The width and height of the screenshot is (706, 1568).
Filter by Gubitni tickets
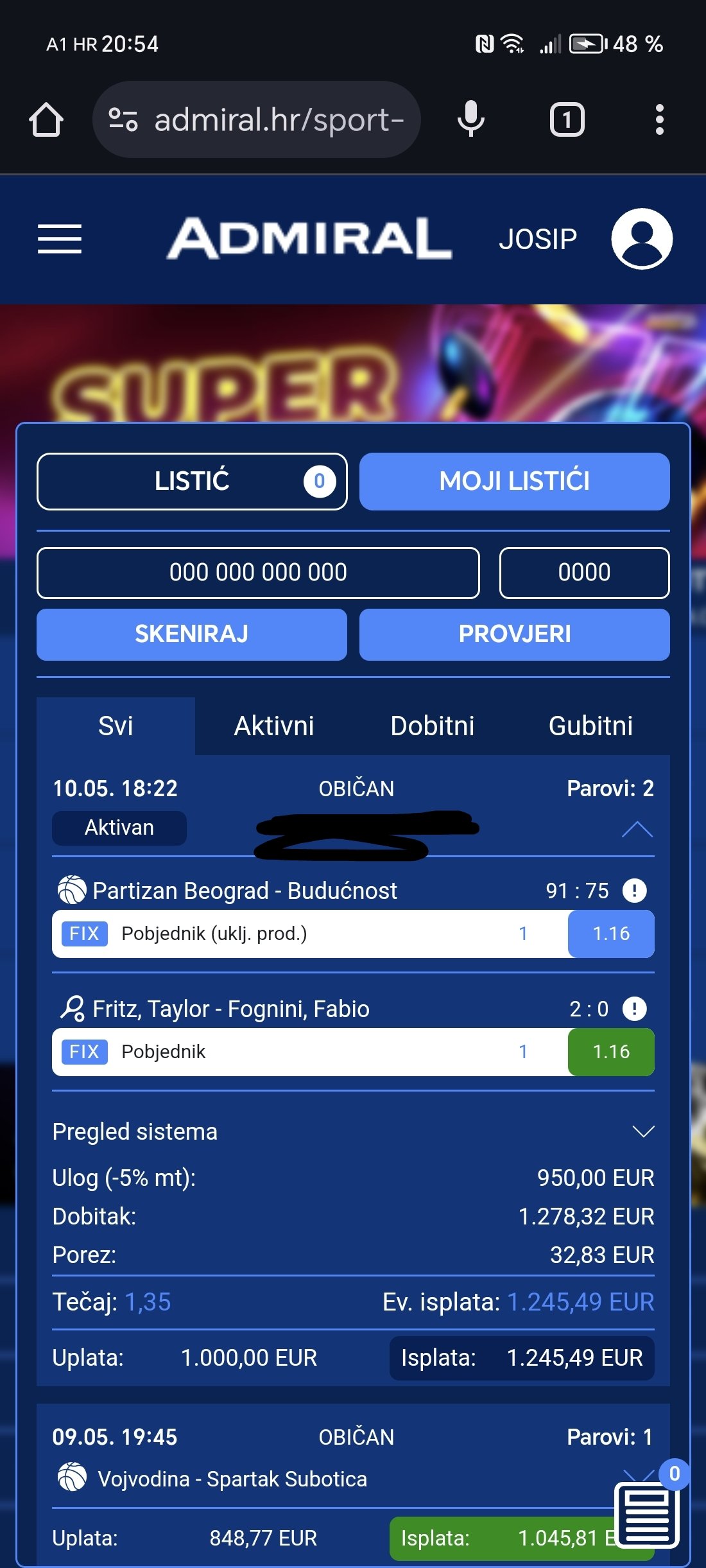click(590, 726)
